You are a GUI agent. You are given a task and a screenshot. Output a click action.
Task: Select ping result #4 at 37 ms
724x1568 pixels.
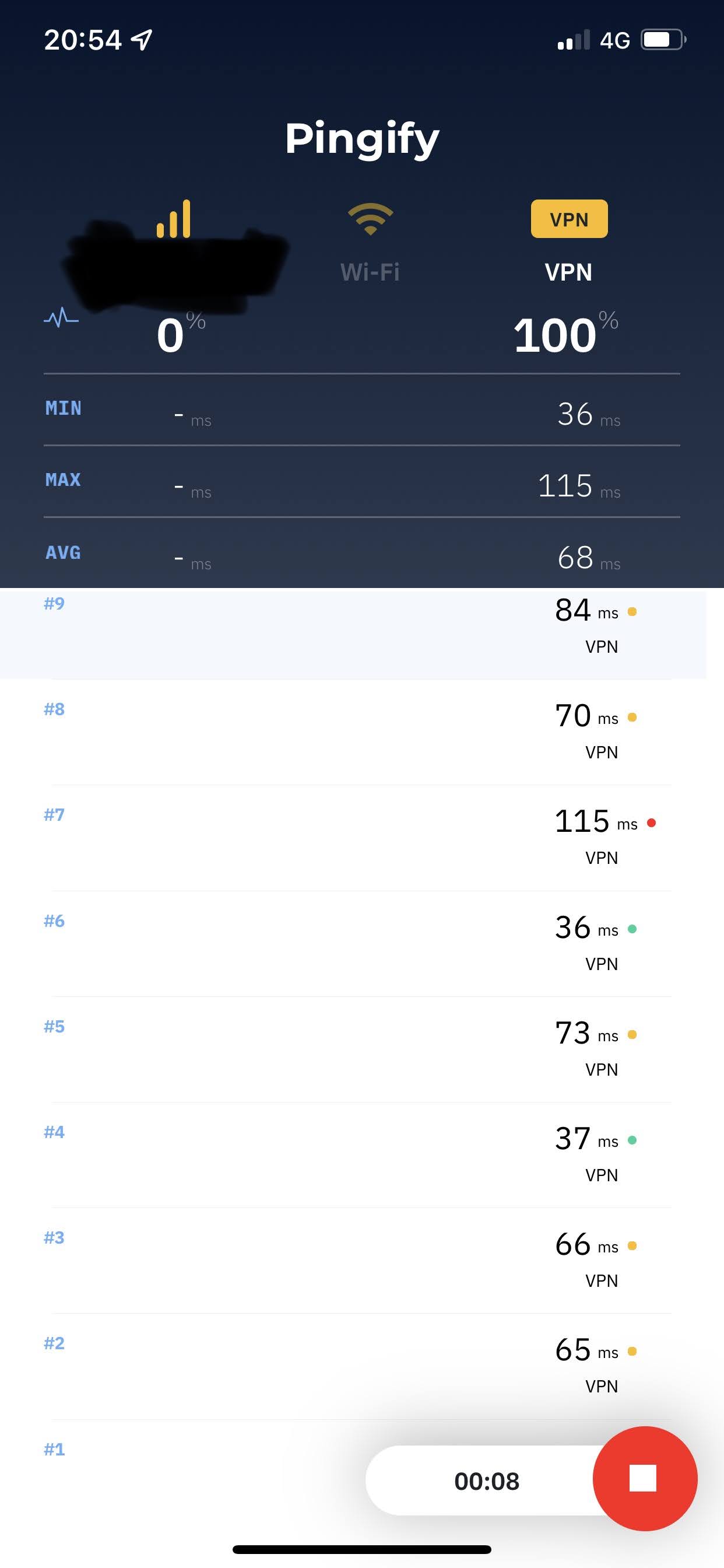(362, 1154)
